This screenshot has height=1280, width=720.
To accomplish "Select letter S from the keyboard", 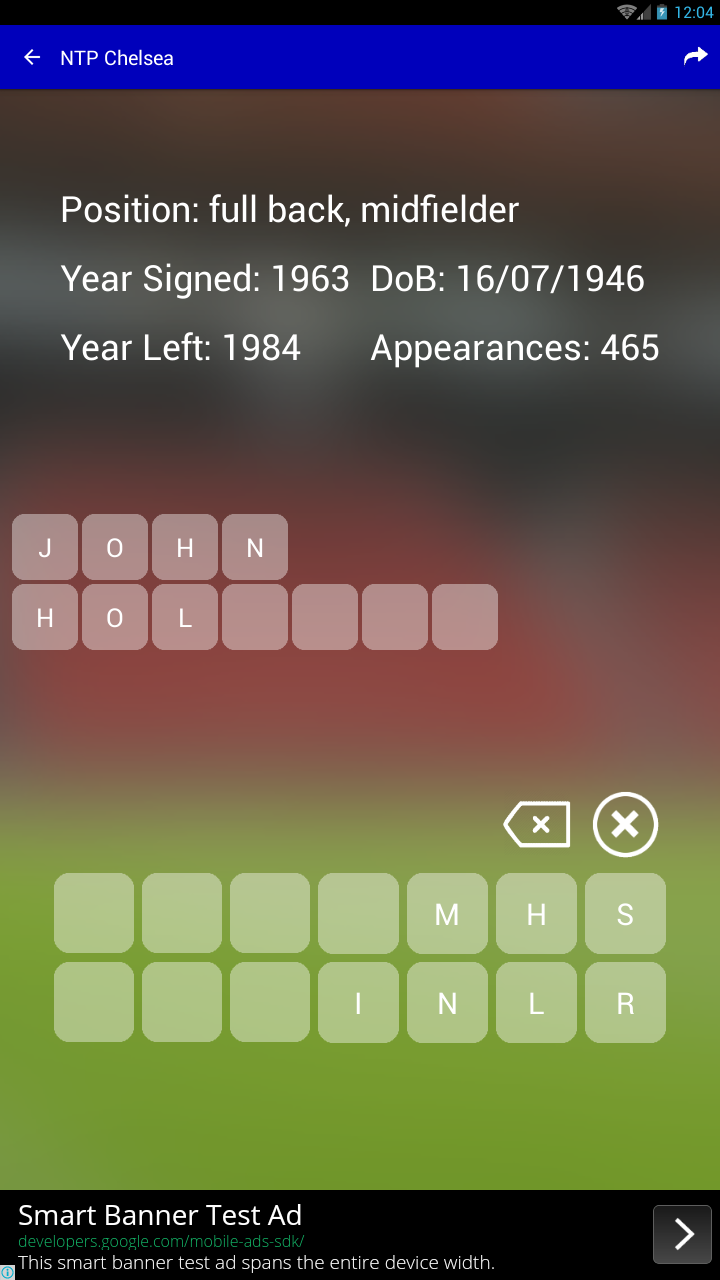I will [x=625, y=913].
